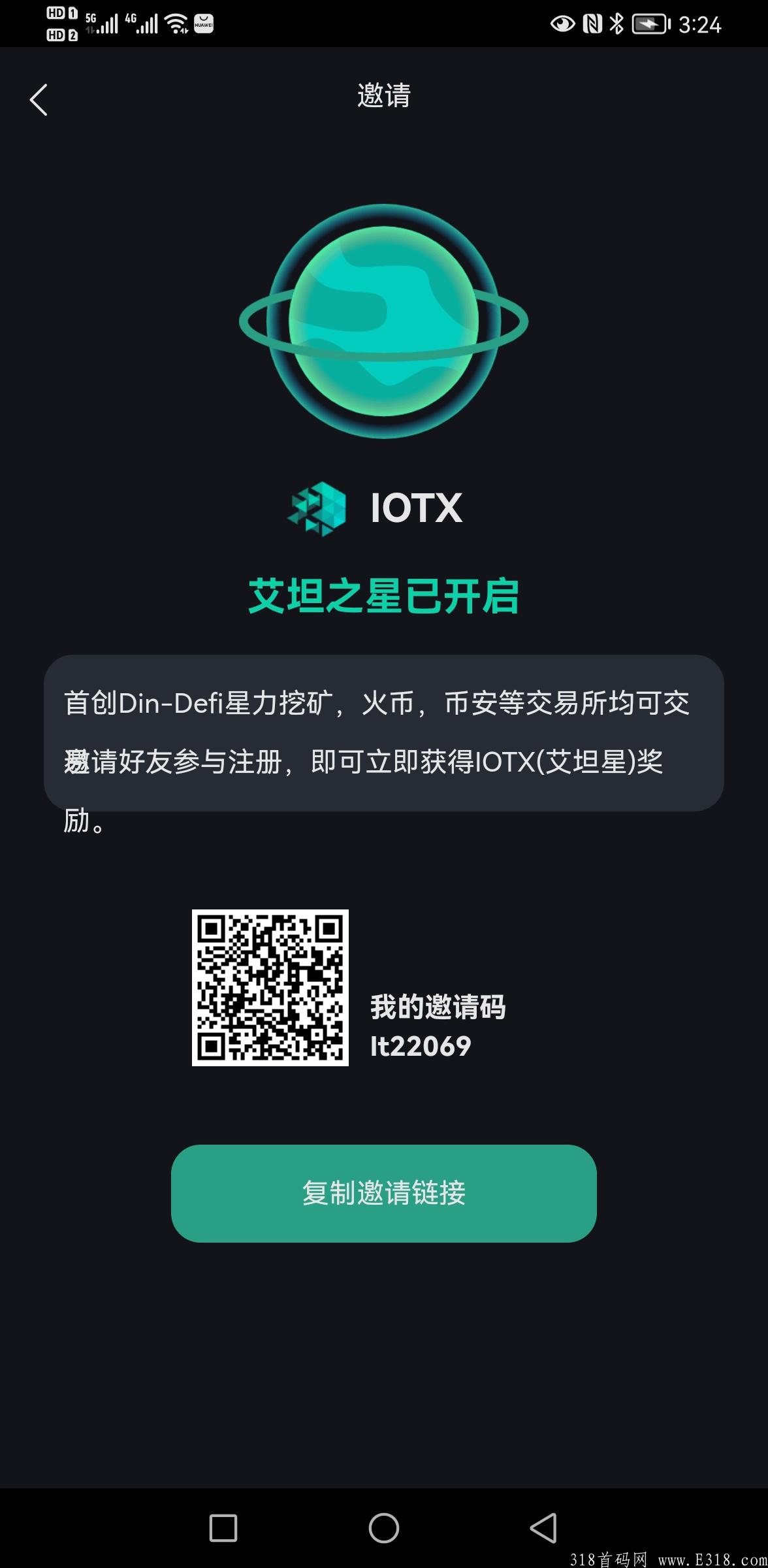
Task: Tap the IOTX hexagonal logo icon
Action: [318, 510]
